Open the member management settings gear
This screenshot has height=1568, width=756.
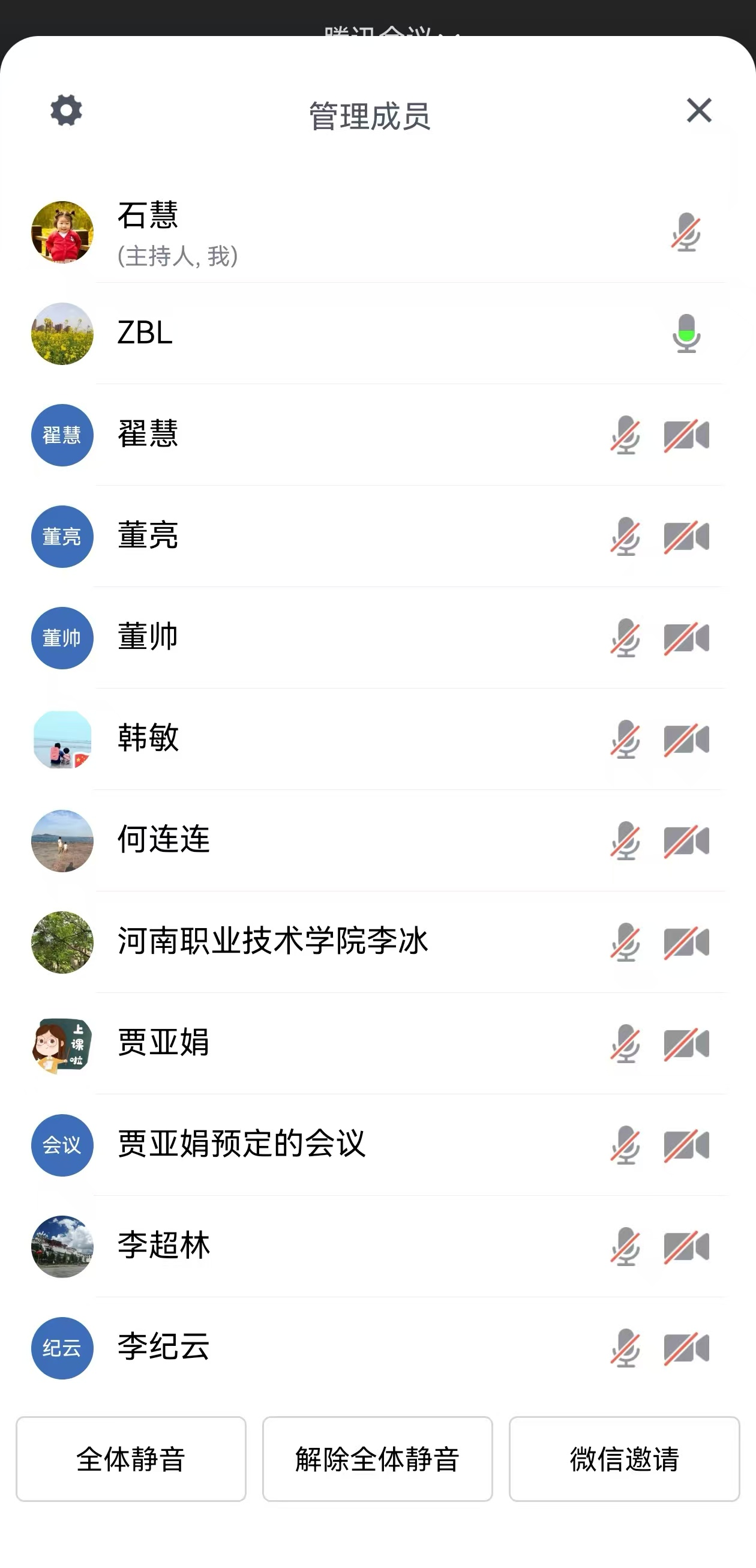pyautogui.click(x=65, y=111)
